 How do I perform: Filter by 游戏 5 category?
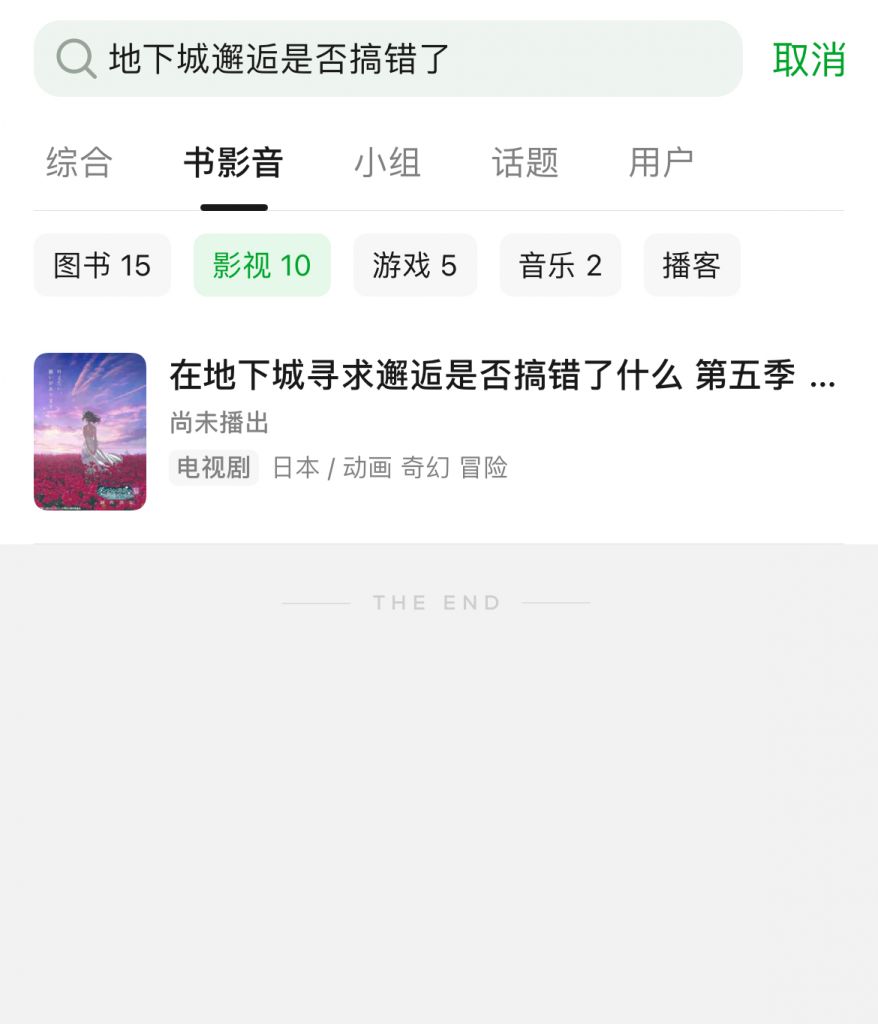tap(415, 265)
